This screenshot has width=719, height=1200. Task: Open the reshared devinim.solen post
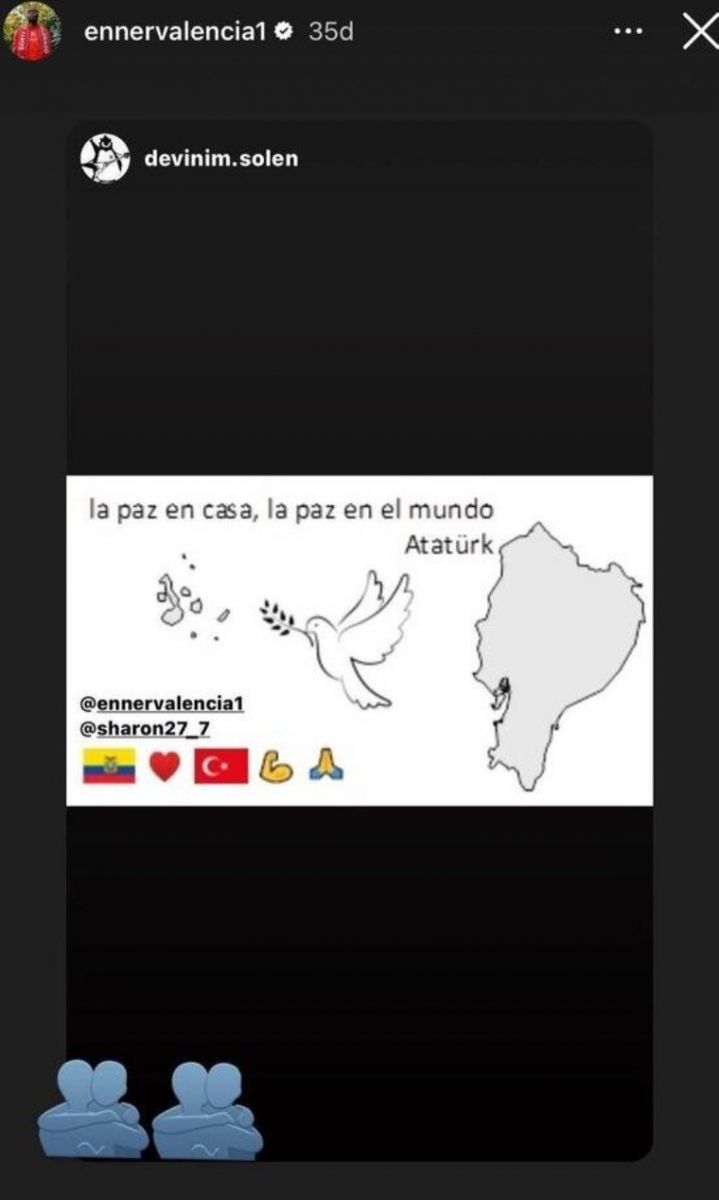[359, 640]
